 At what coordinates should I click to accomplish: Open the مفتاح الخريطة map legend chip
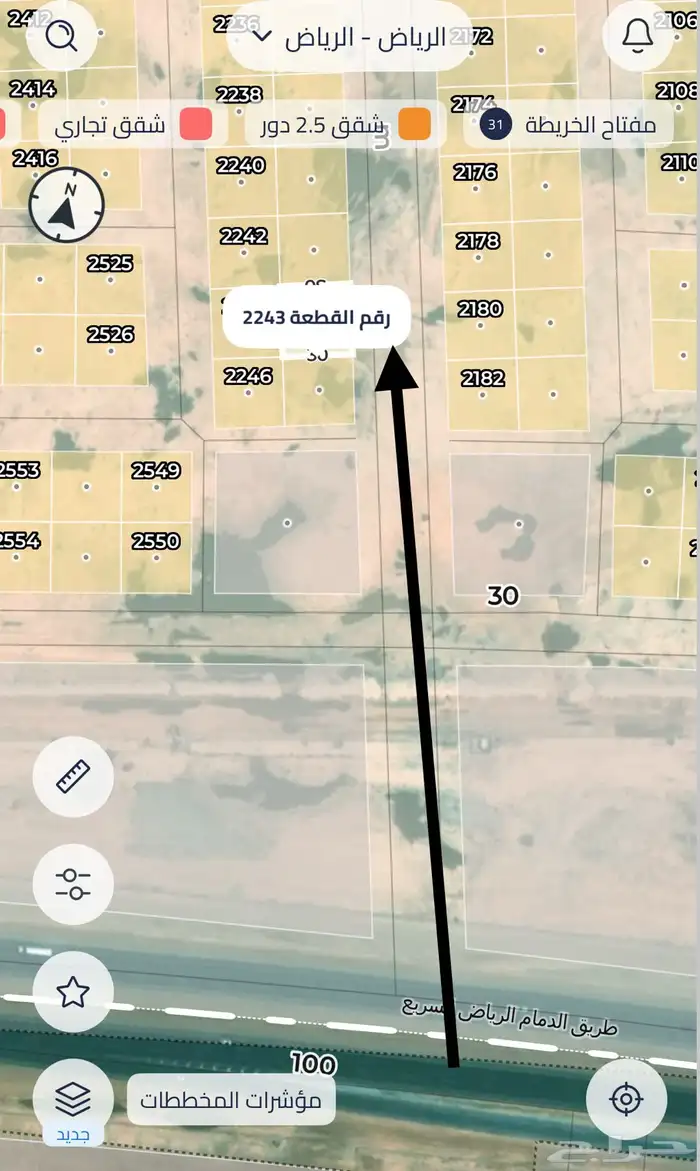[568, 125]
